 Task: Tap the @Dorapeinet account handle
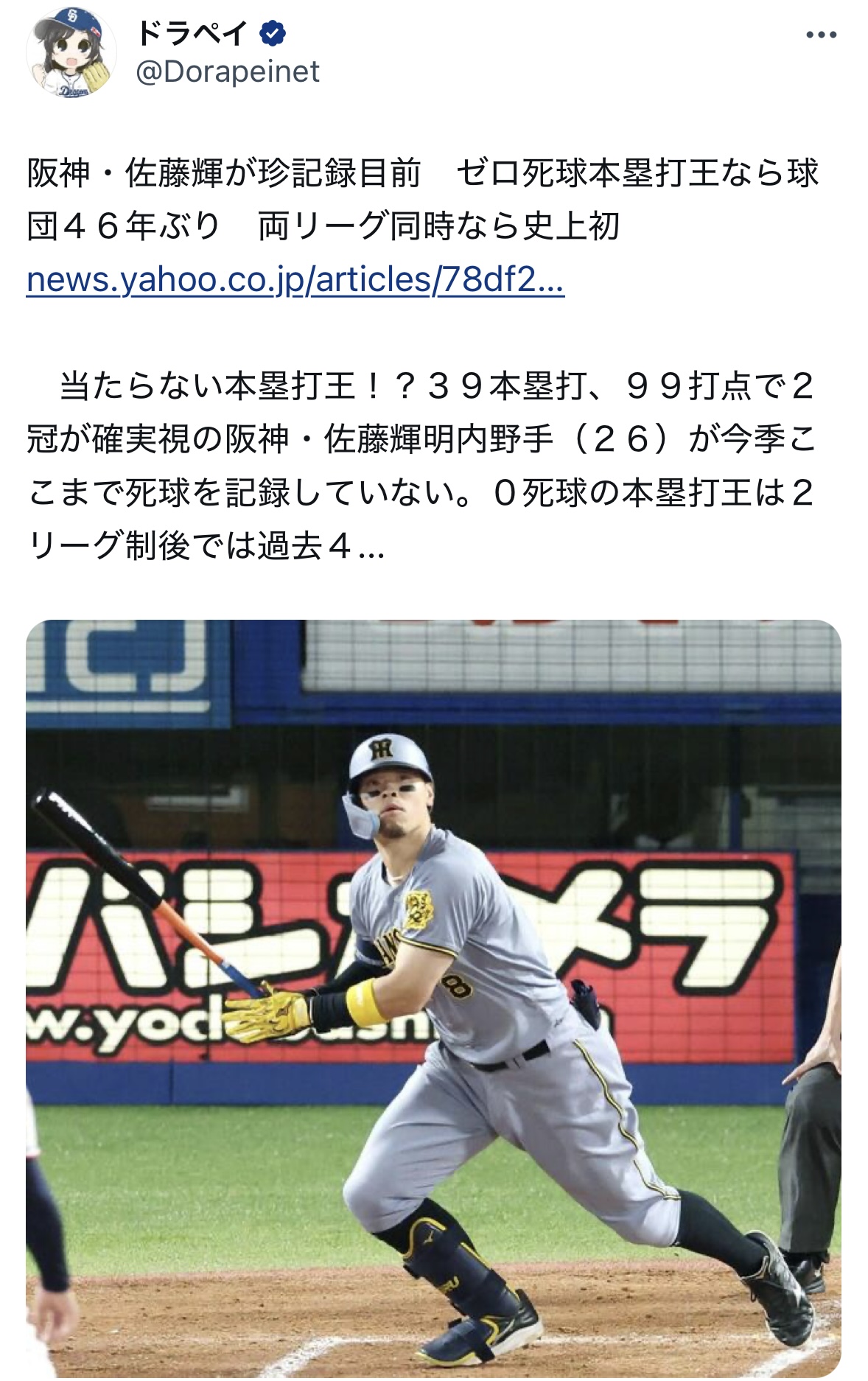tap(228, 72)
